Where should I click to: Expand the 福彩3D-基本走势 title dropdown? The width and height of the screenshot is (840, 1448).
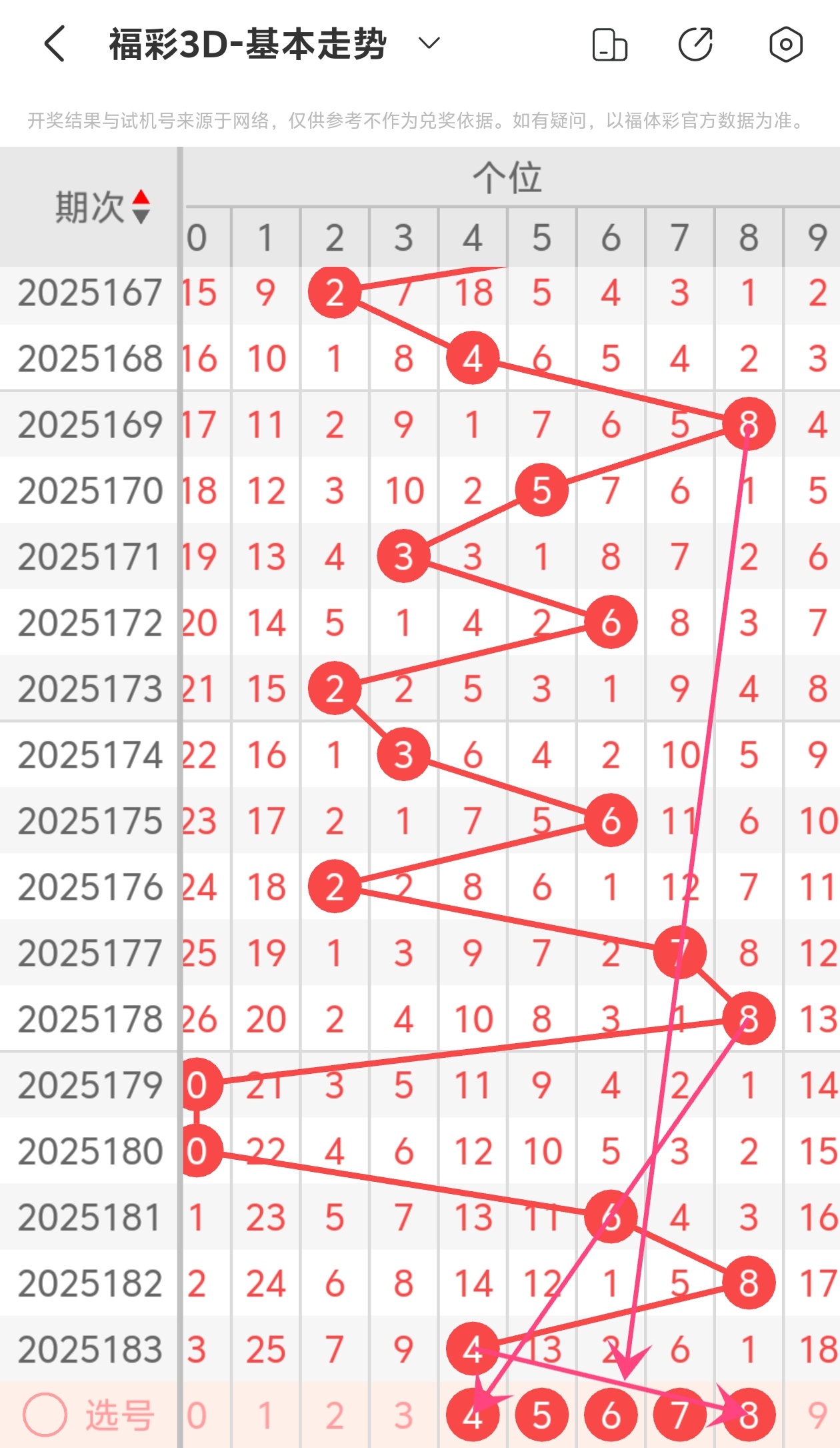click(x=429, y=44)
